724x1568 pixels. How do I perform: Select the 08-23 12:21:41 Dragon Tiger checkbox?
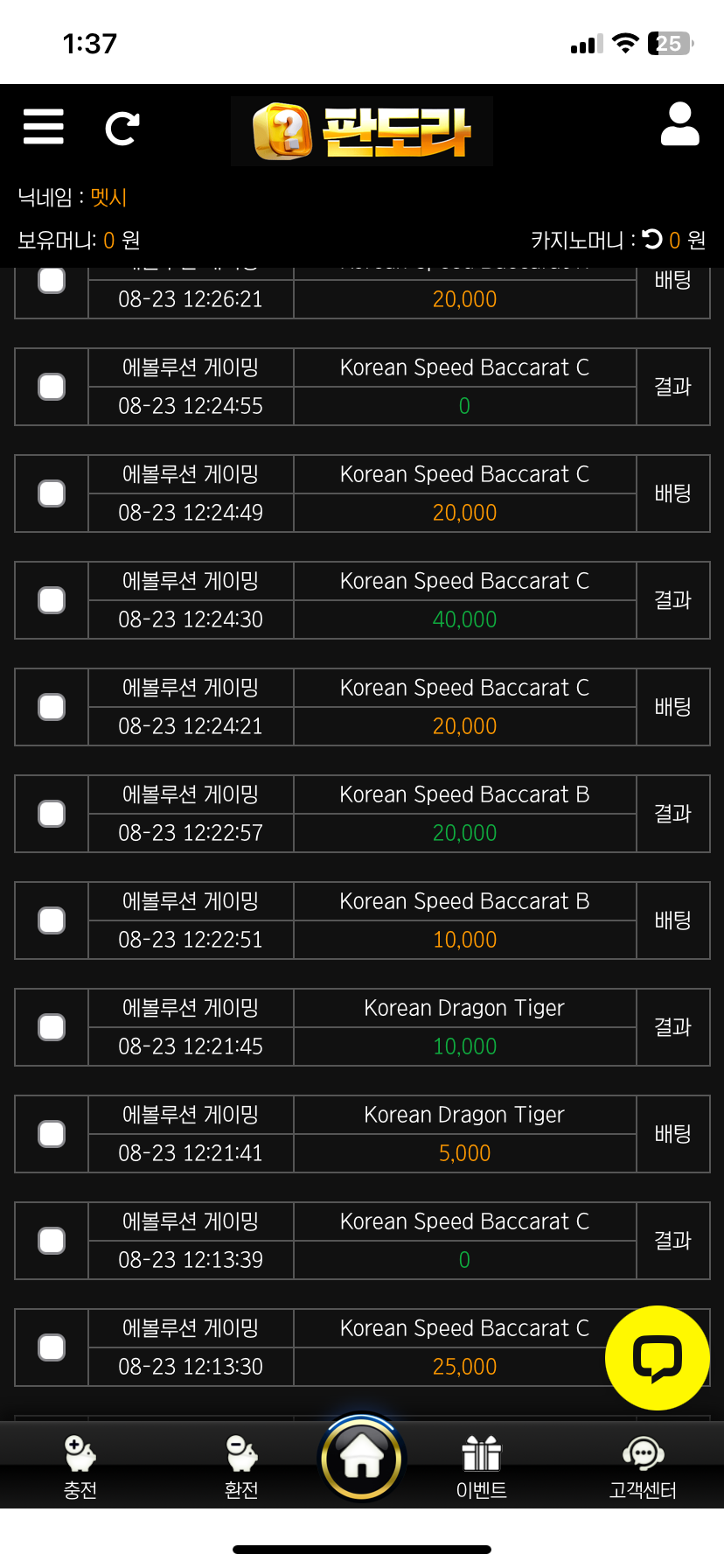click(x=52, y=1134)
